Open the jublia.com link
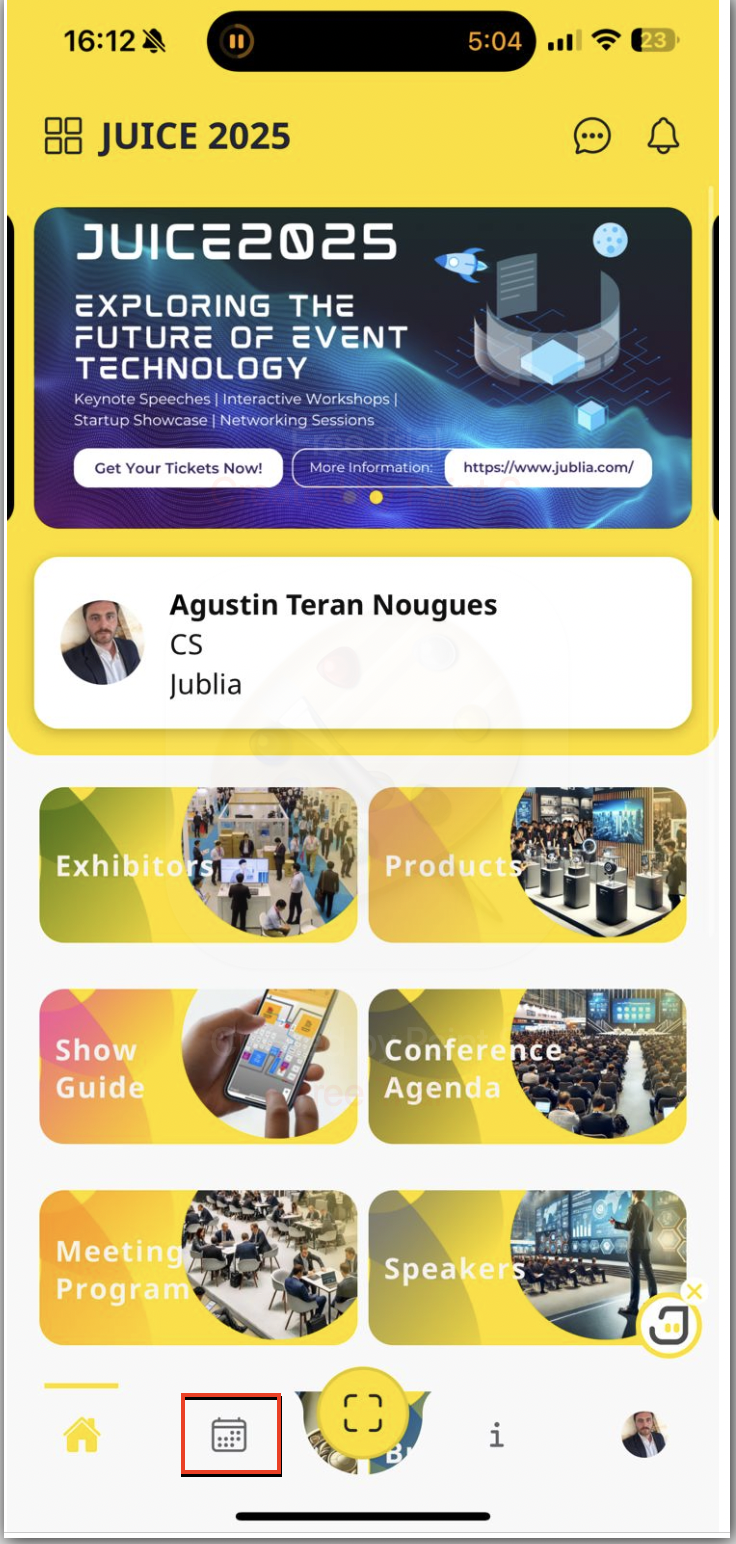This screenshot has width=736, height=1544. pyautogui.click(x=548, y=467)
